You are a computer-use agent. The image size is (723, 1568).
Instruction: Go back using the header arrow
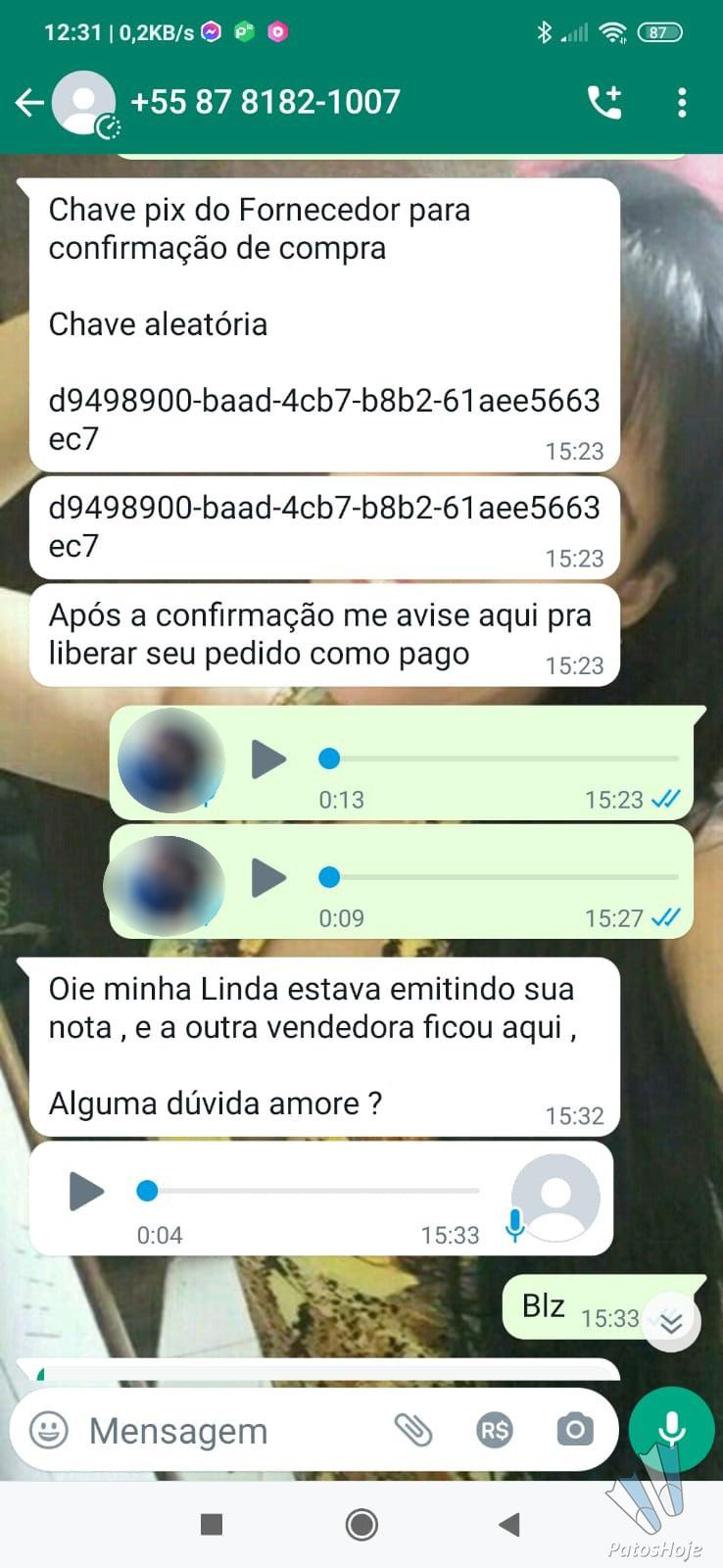pos(29,102)
